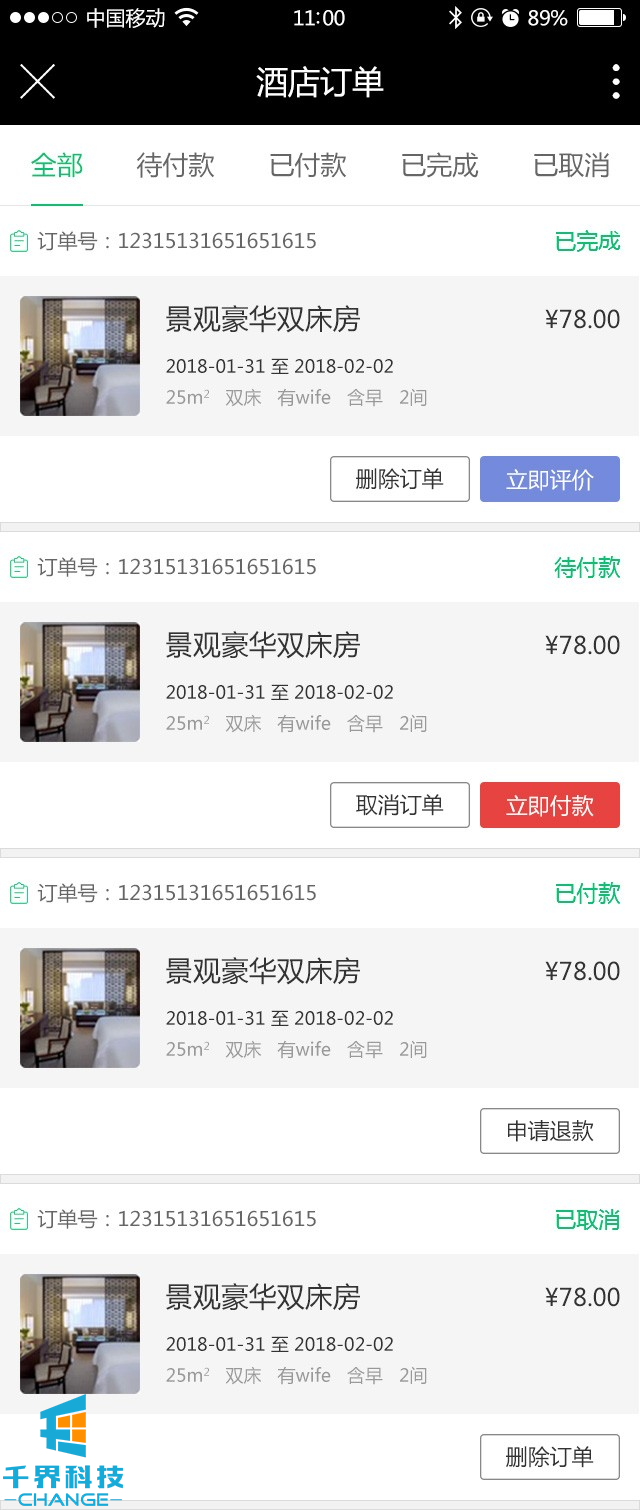Open the 已付款 order room card
This screenshot has width=640, height=1510.
(320, 1008)
